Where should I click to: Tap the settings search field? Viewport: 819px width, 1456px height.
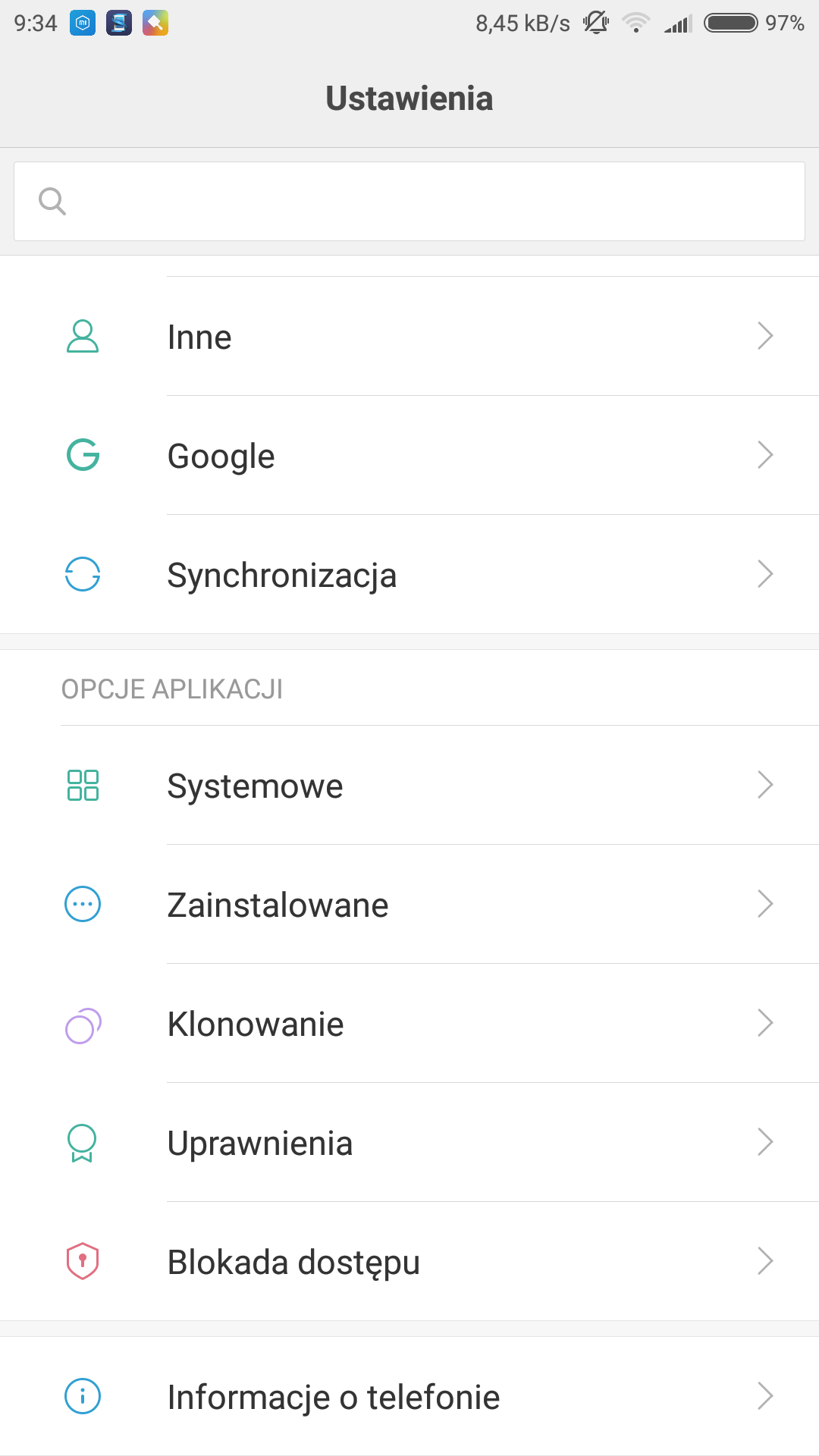click(x=409, y=202)
